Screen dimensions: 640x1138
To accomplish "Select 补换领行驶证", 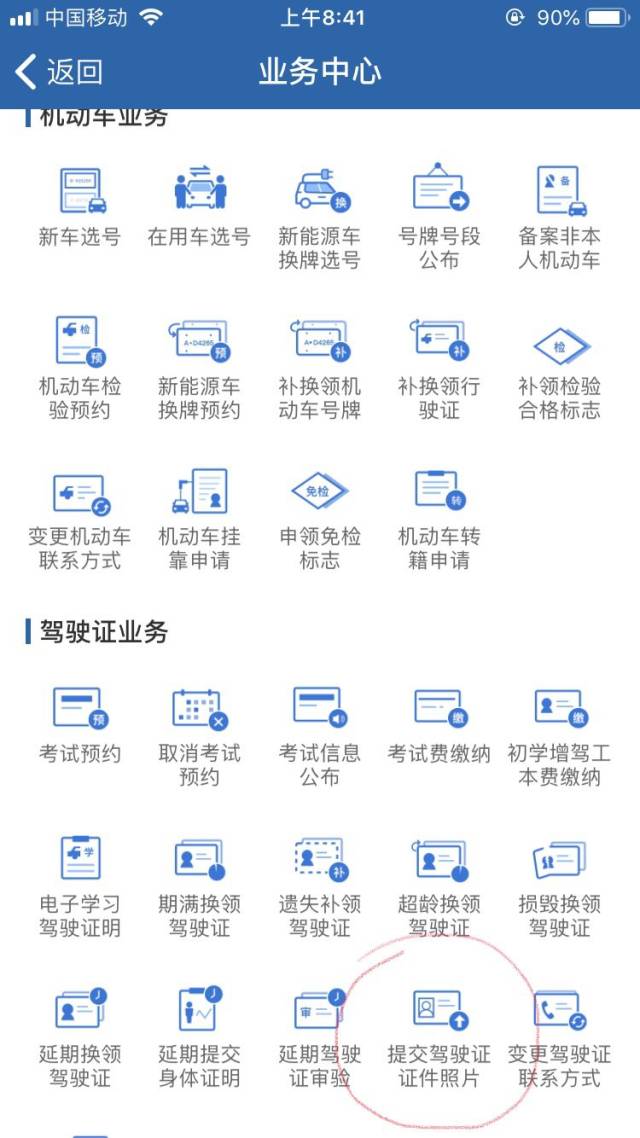I will click(x=439, y=367).
